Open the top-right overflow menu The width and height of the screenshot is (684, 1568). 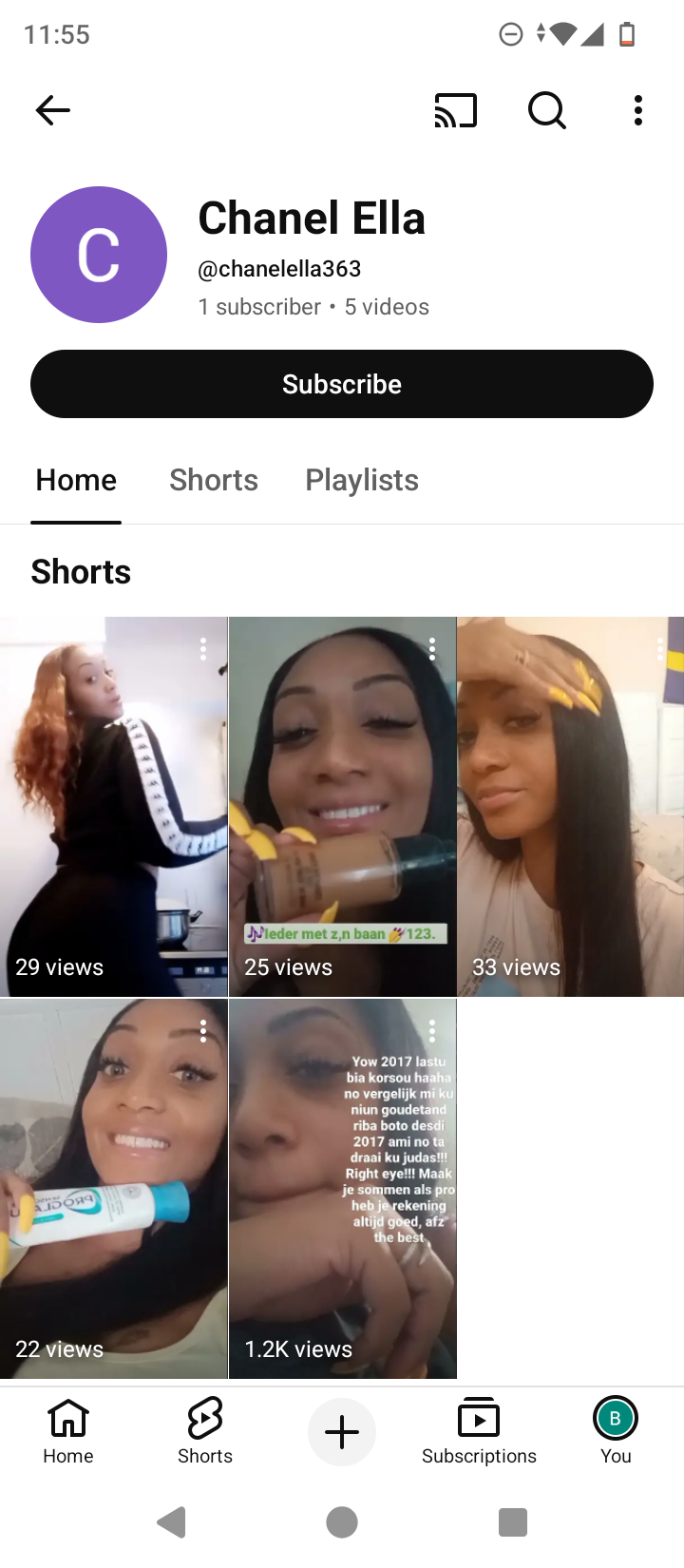(x=638, y=110)
